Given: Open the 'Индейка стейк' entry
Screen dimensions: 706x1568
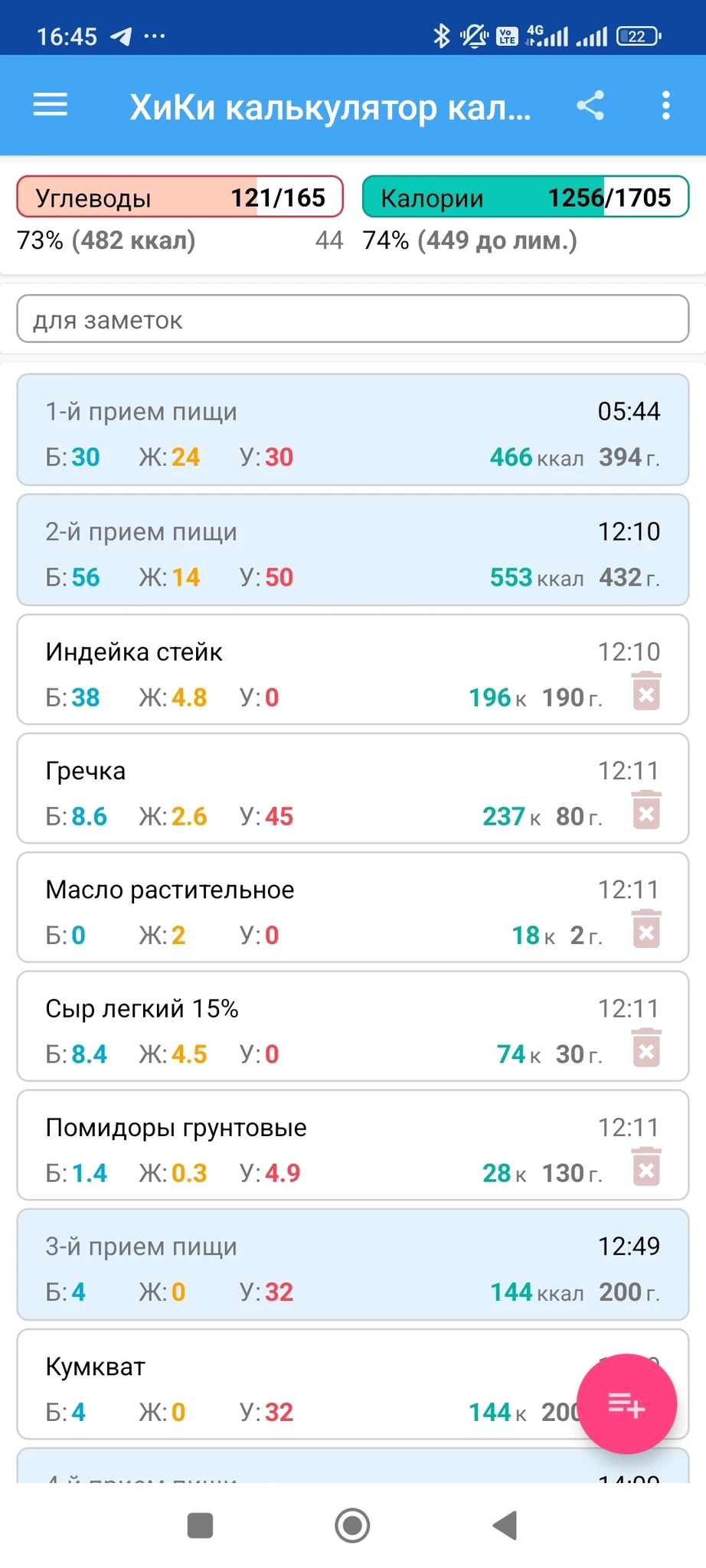Looking at the screenshot, I should point(306,670).
